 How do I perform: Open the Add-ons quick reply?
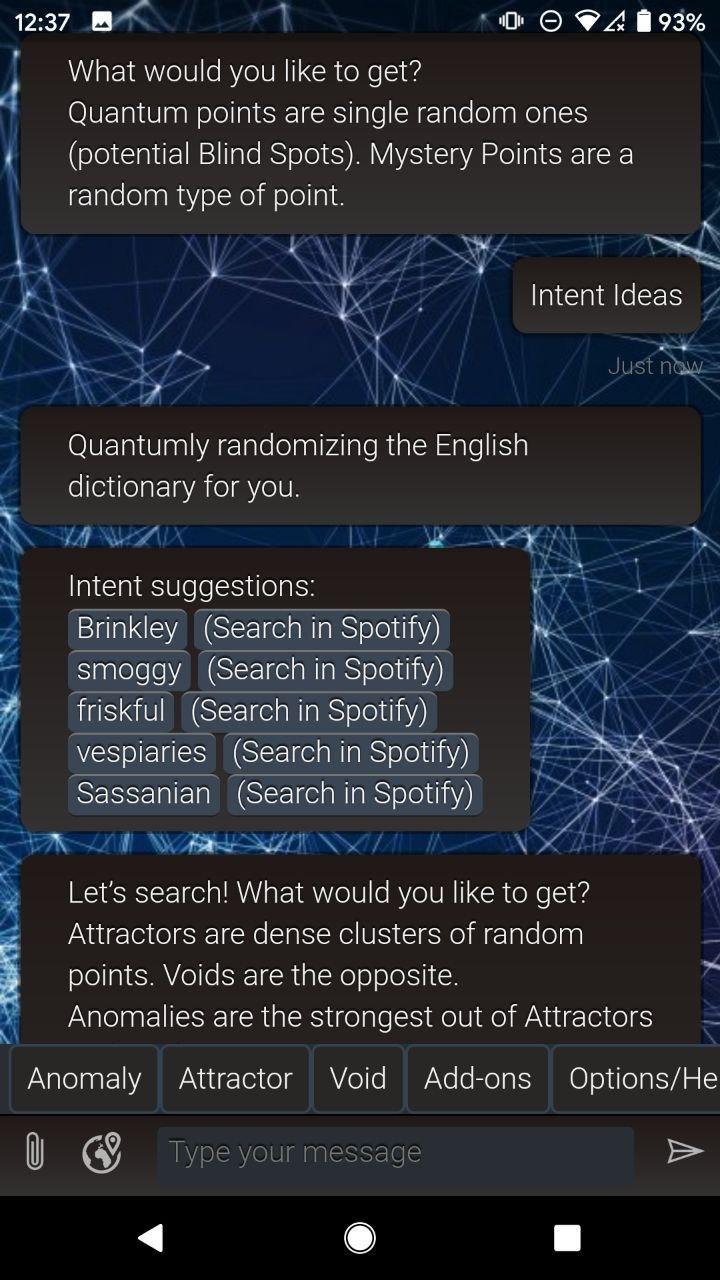pyautogui.click(x=478, y=1078)
